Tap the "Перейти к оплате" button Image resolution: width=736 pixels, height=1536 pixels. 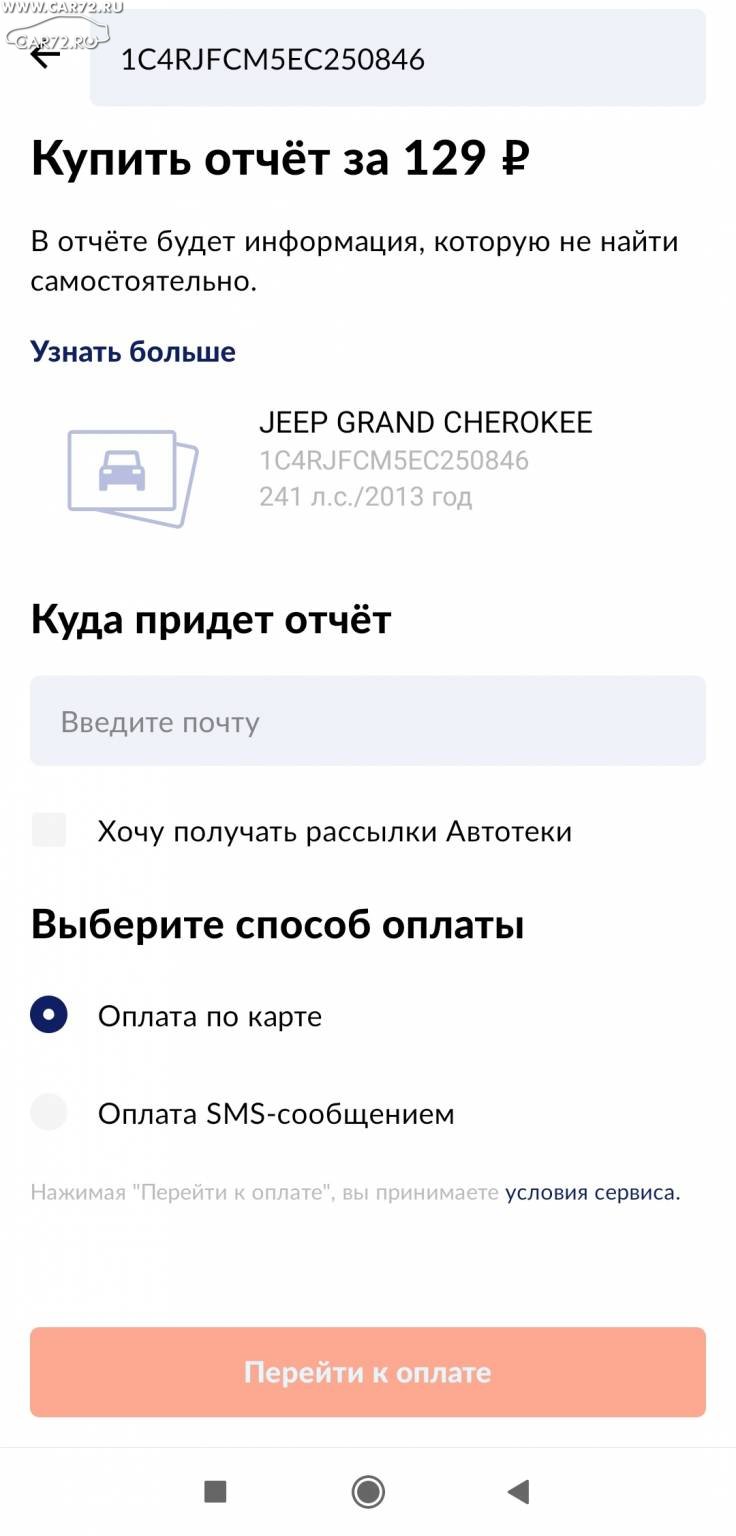[x=368, y=1372]
